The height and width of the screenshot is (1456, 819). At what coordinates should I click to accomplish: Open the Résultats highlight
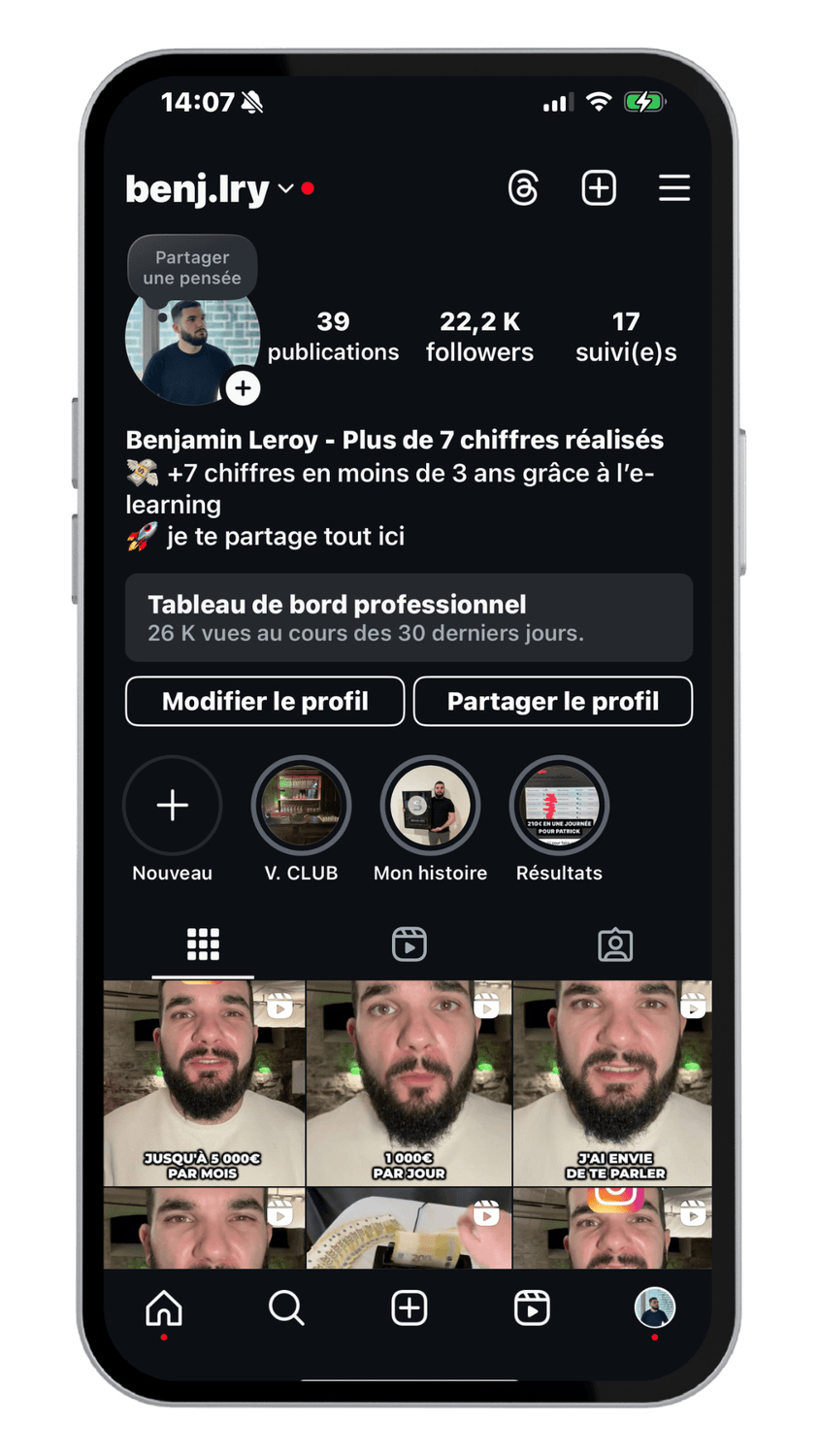coord(559,806)
